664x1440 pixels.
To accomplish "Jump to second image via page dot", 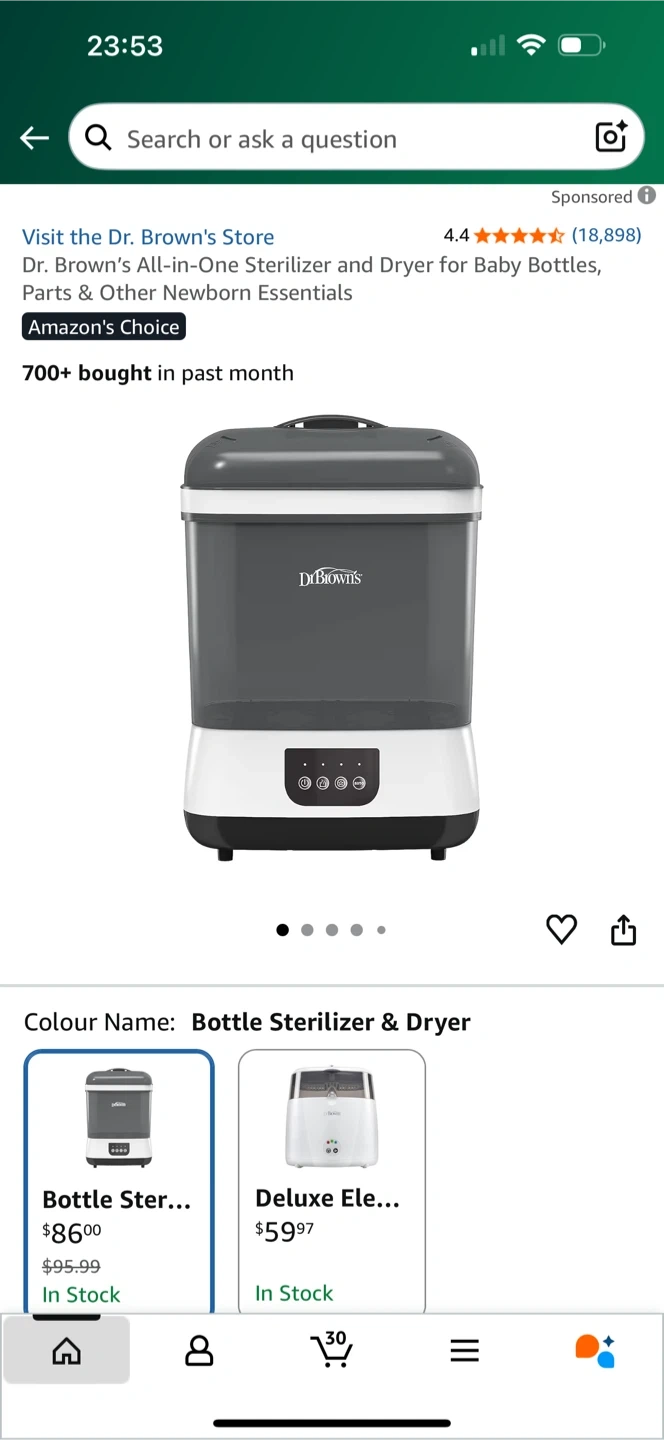I will 307,930.
